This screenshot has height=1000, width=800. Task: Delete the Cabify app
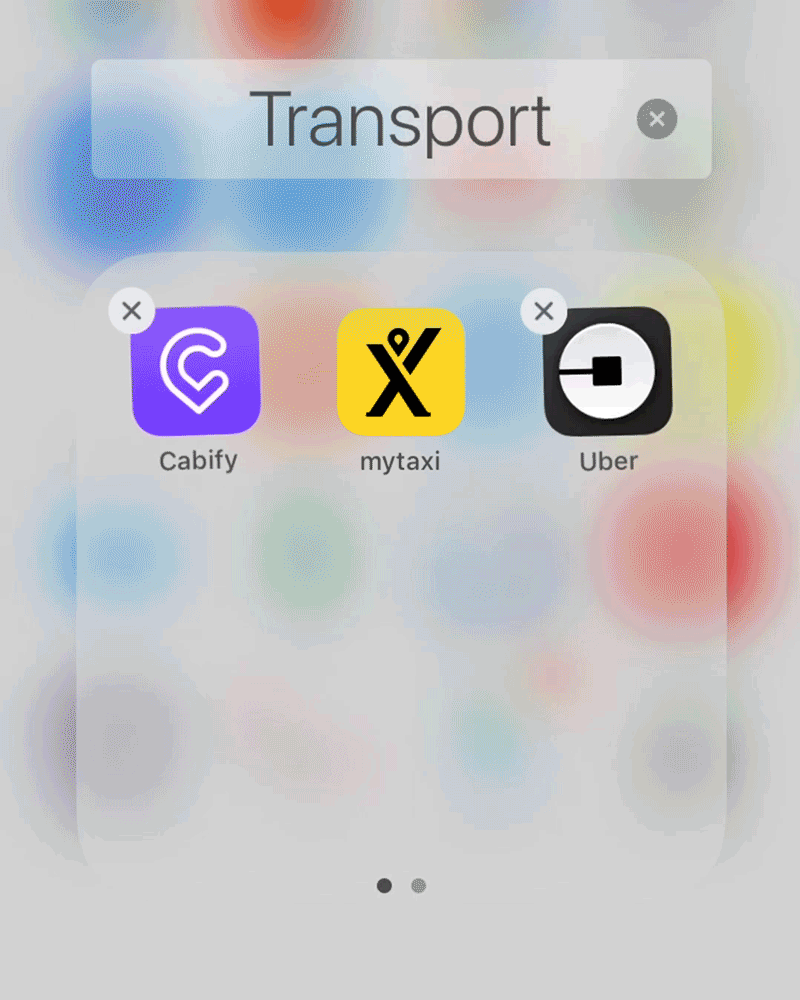[x=131, y=311]
